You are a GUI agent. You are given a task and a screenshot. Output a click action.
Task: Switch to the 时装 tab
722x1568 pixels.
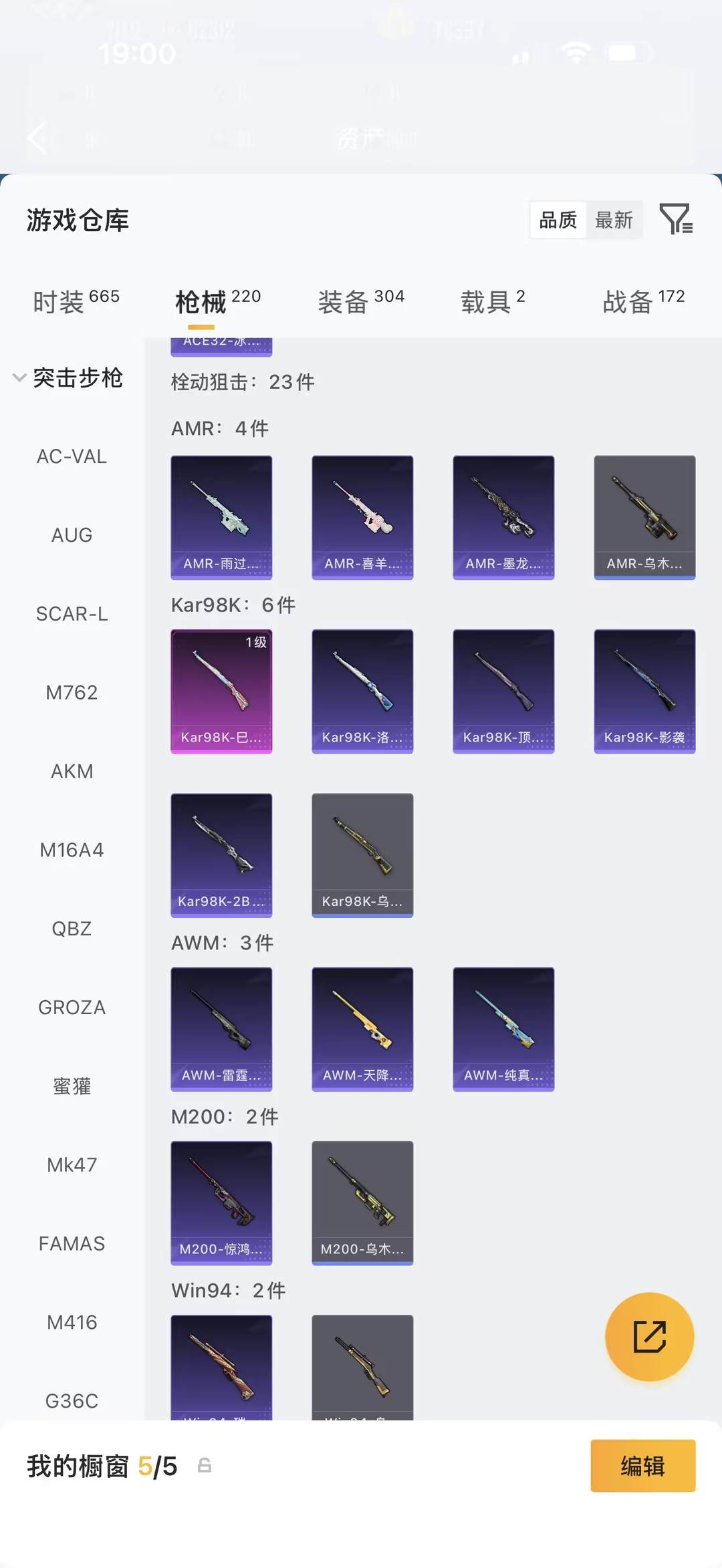[76, 301]
